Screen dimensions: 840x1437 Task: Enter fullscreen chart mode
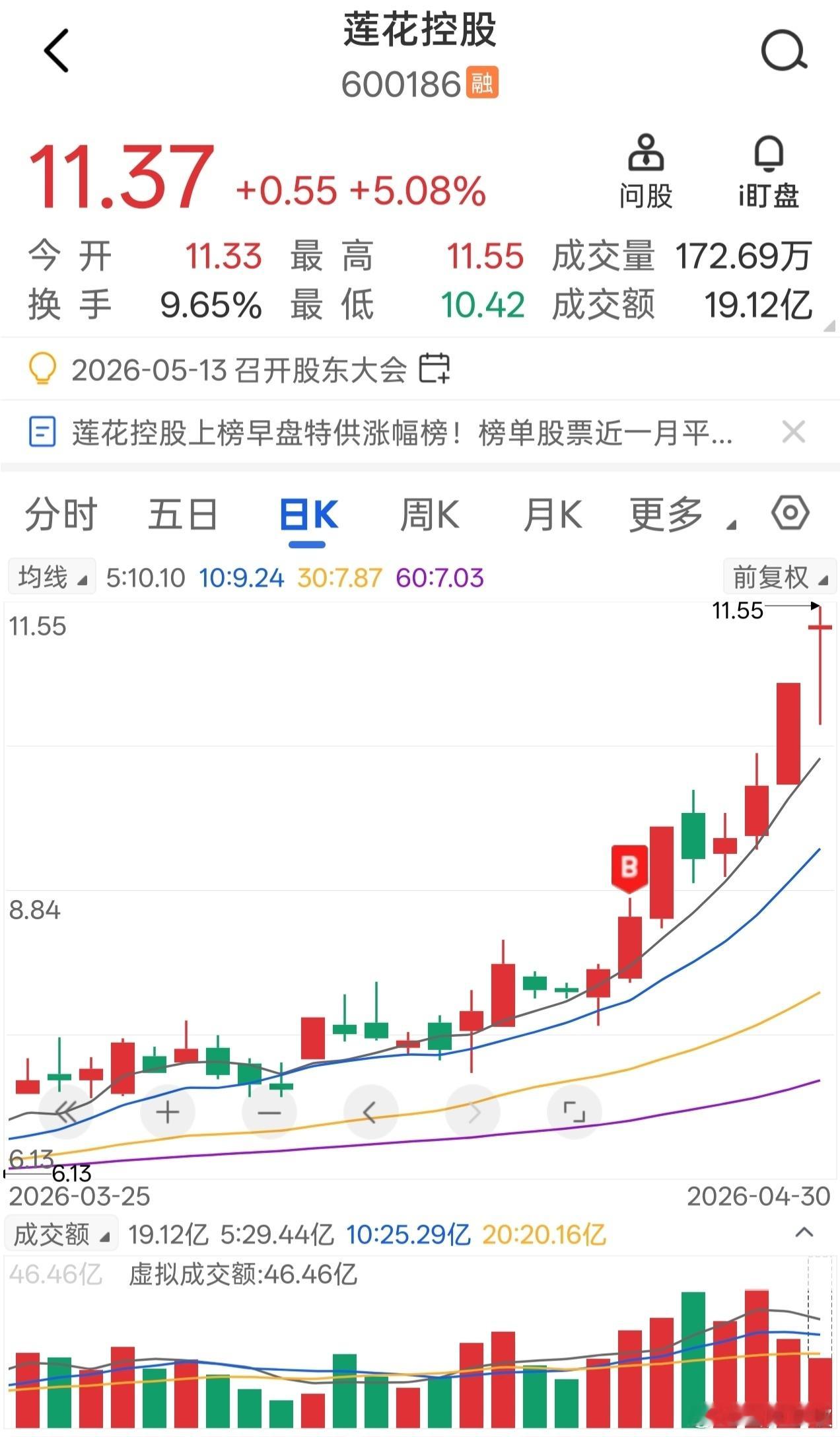pyautogui.click(x=575, y=1112)
